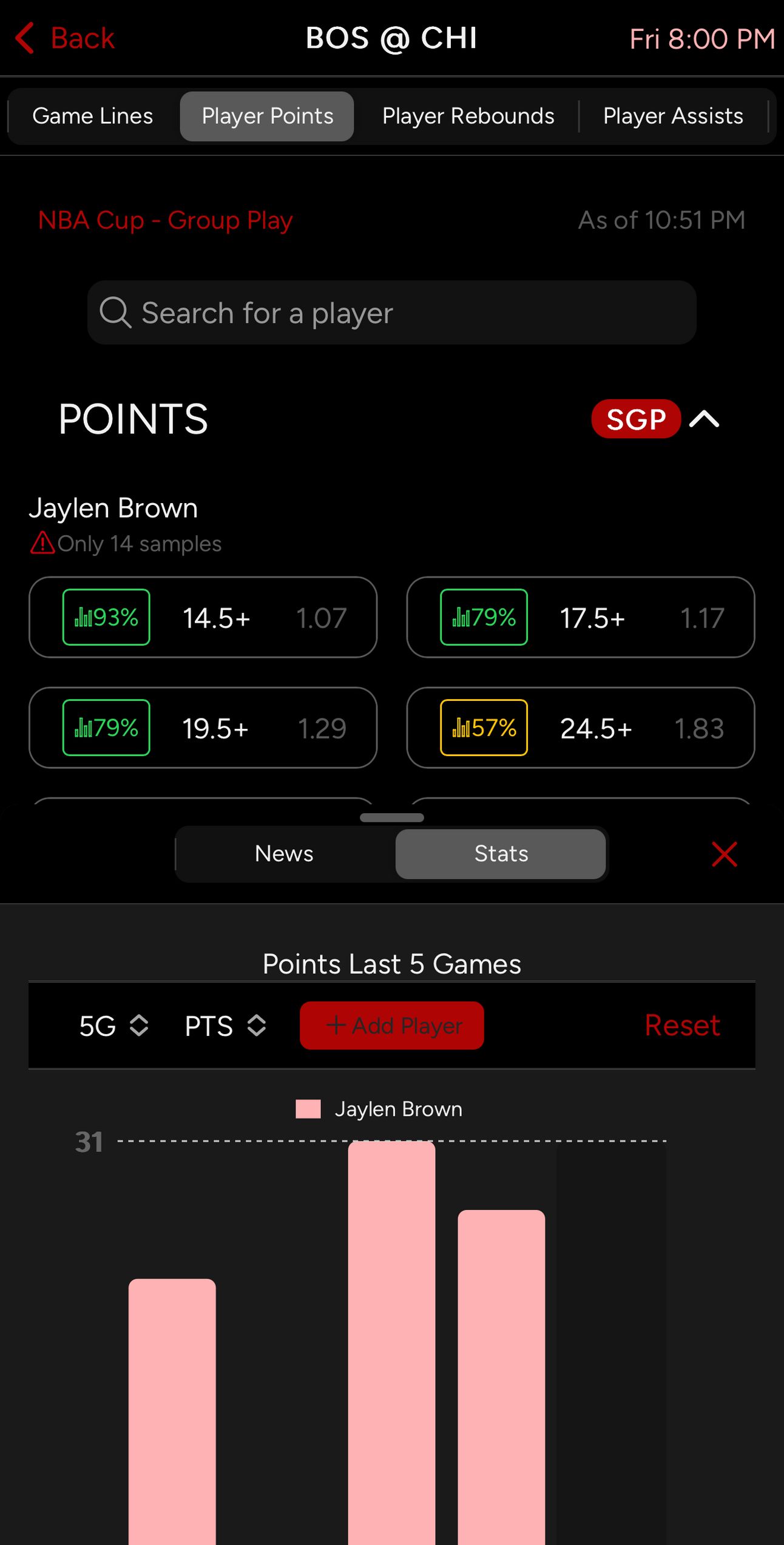Go back to the previous screen
This screenshot has height=1545, width=784.
pos(65,38)
